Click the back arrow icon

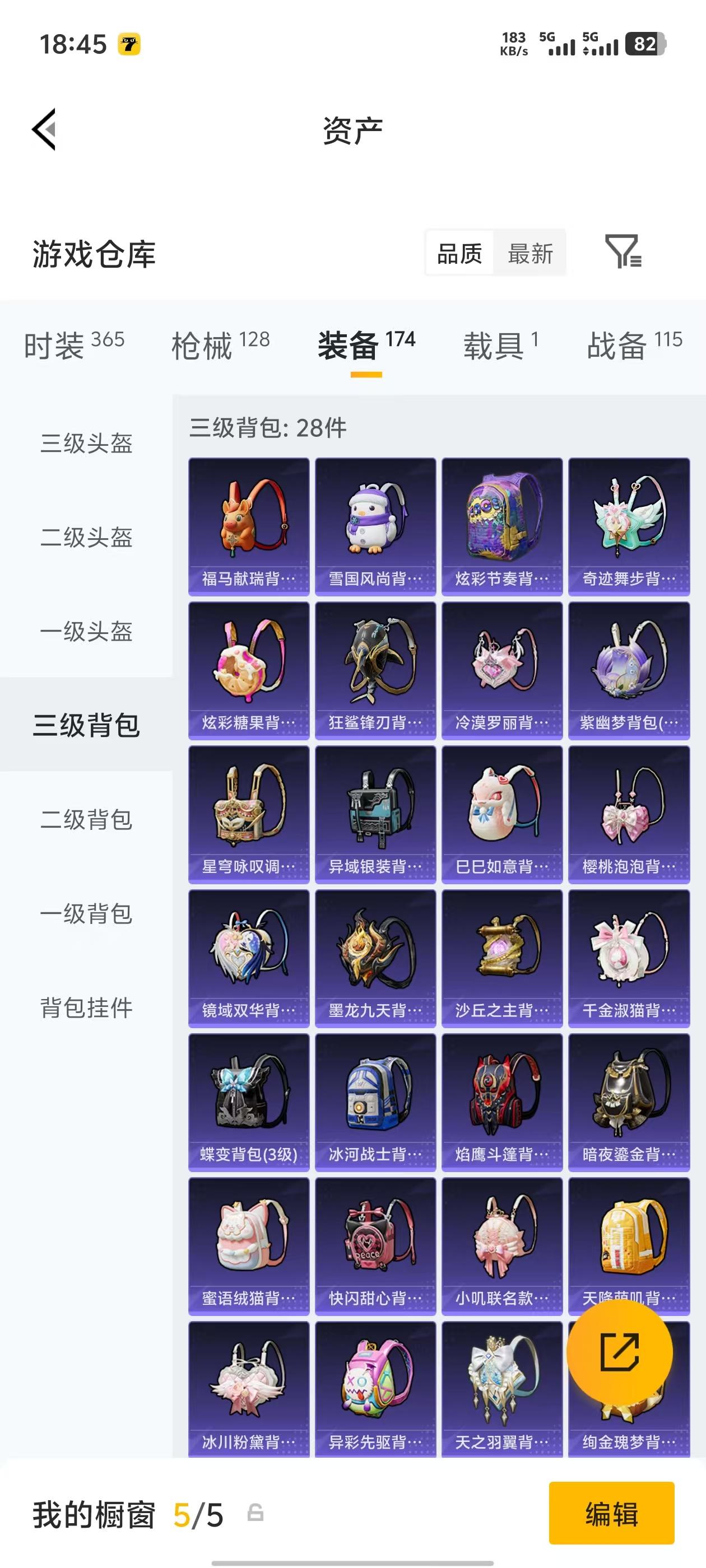[x=44, y=128]
